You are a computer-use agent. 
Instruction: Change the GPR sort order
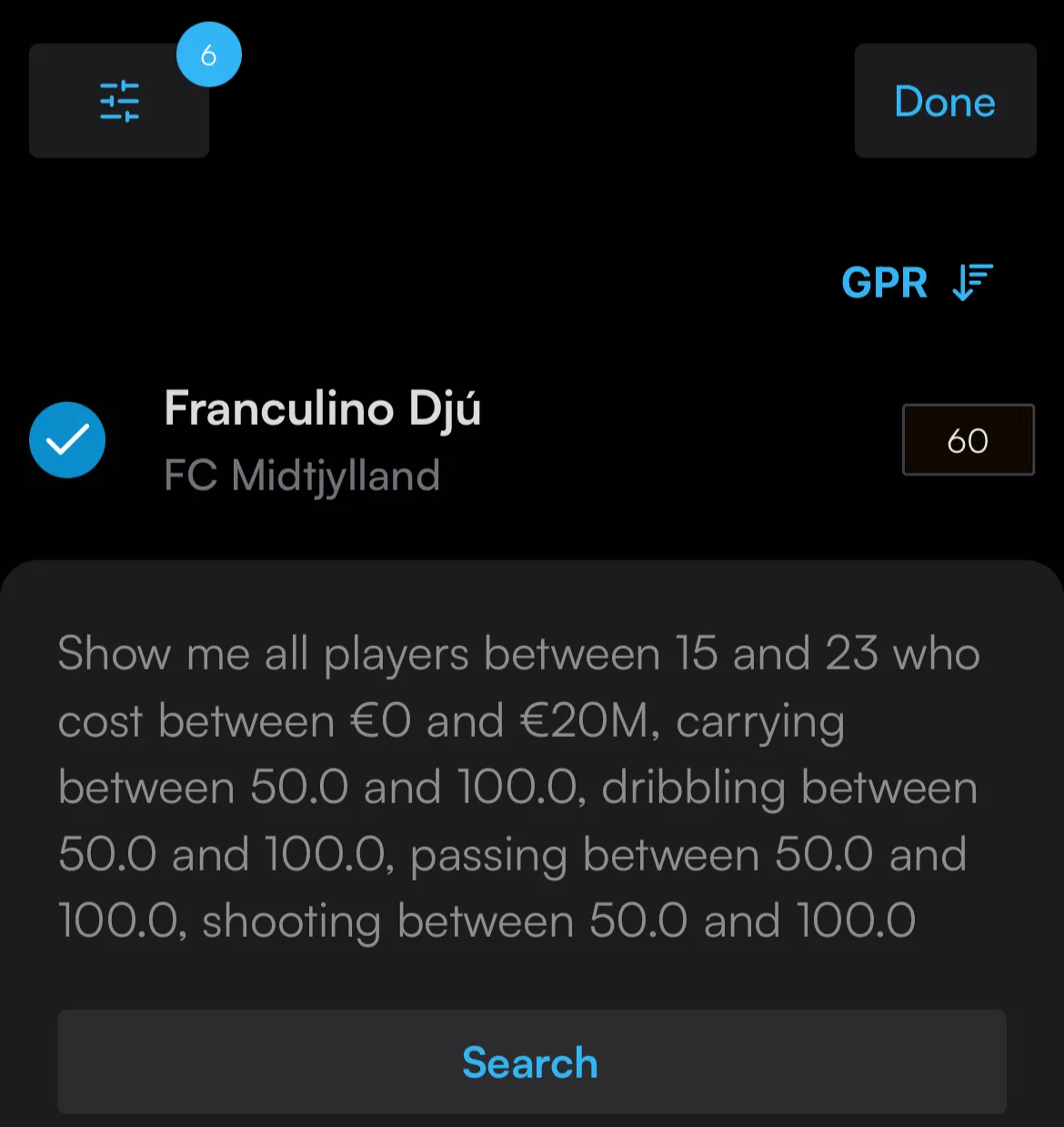pos(917,282)
